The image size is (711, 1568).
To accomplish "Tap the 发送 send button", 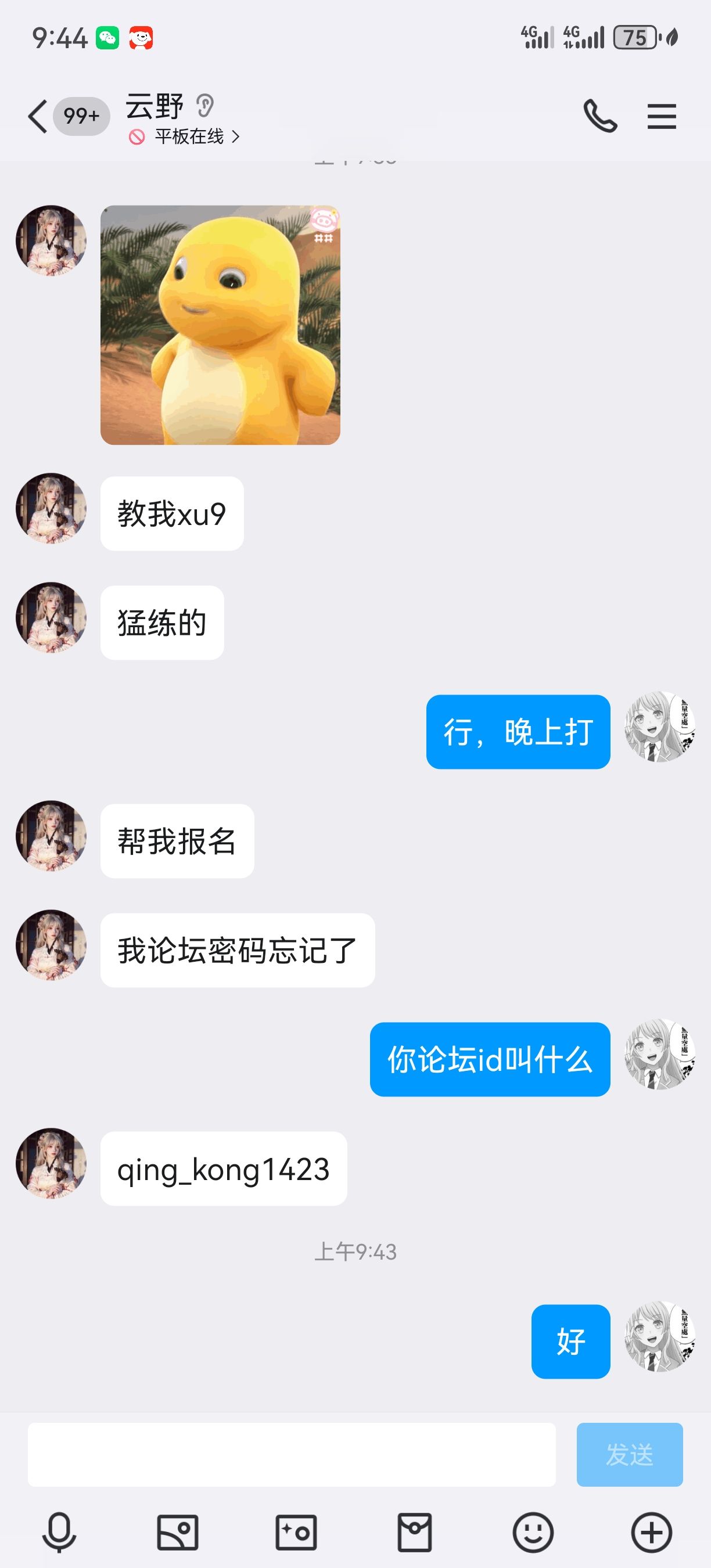I will 630,1454.
